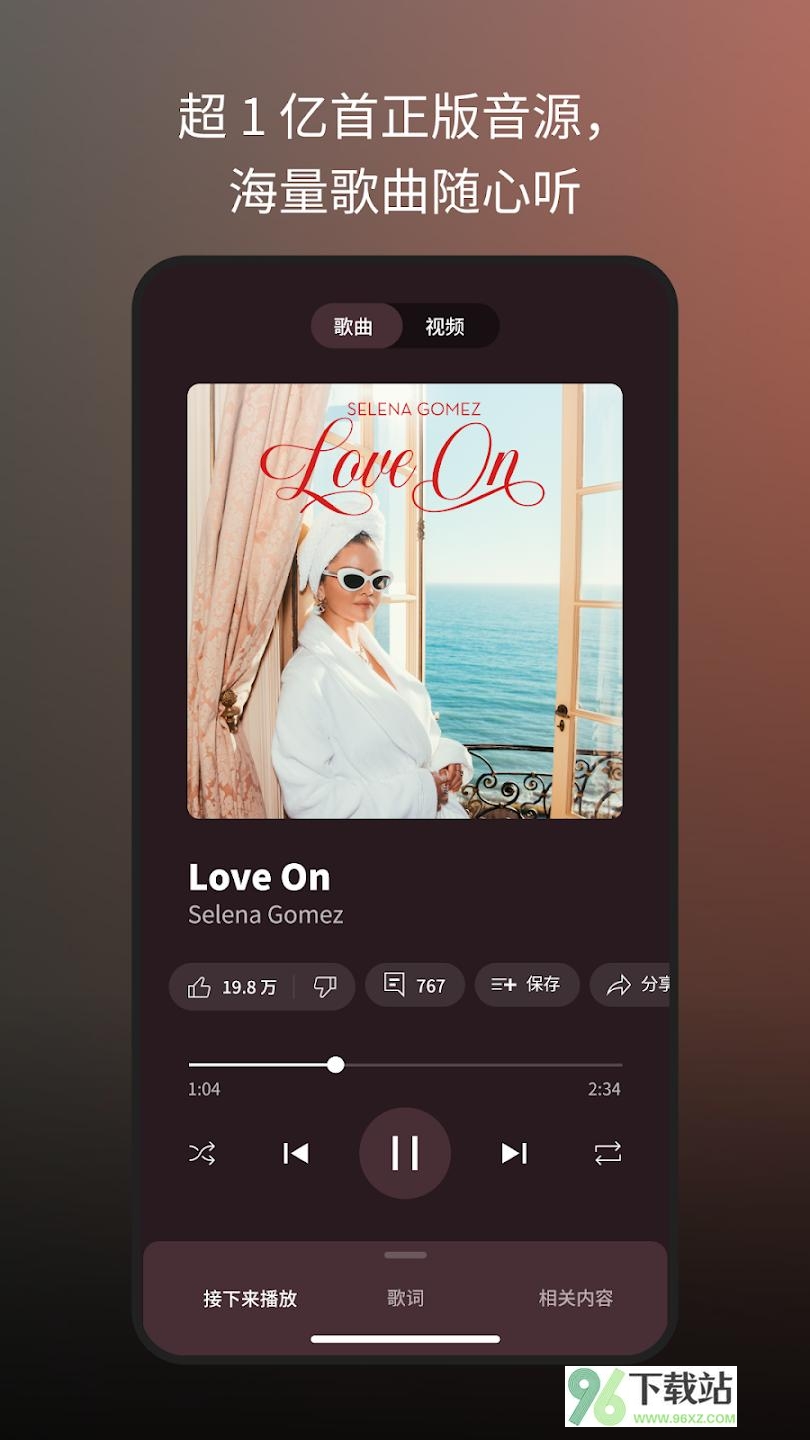The image size is (810, 1440).
Task: View 相关内容 related content
Action: pyautogui.click(x=575, y=1297)
